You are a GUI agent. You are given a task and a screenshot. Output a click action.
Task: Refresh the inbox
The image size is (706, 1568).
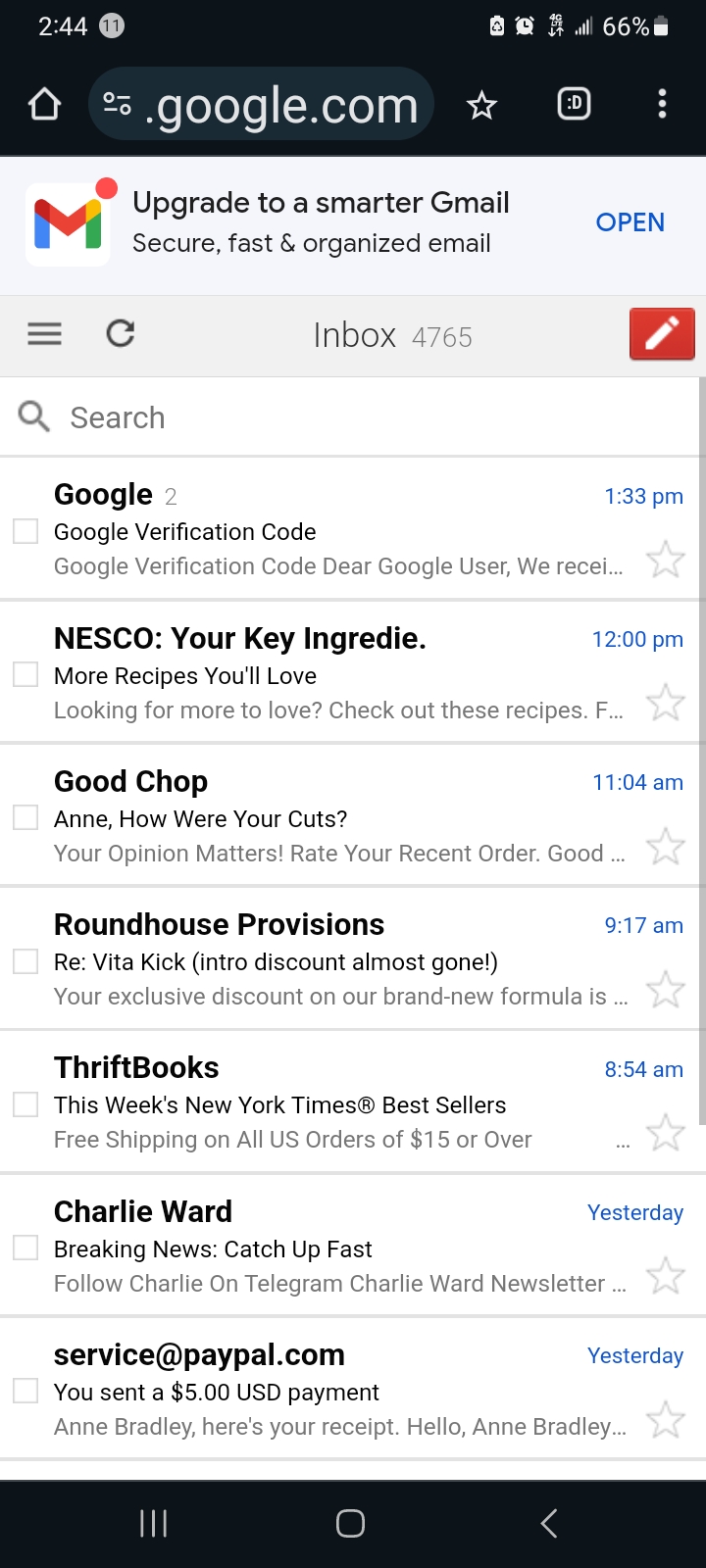[x=121, y=334]
